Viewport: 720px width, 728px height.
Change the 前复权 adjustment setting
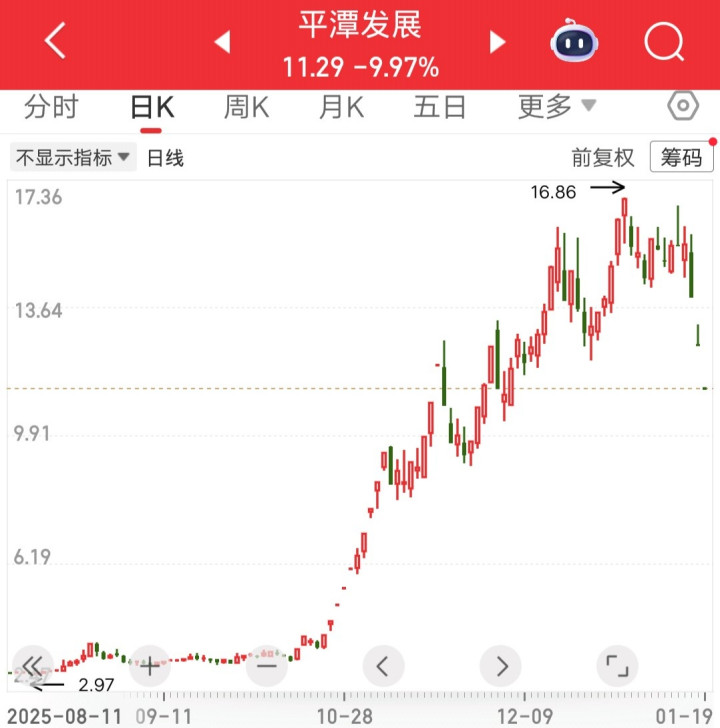click(603, 157)
